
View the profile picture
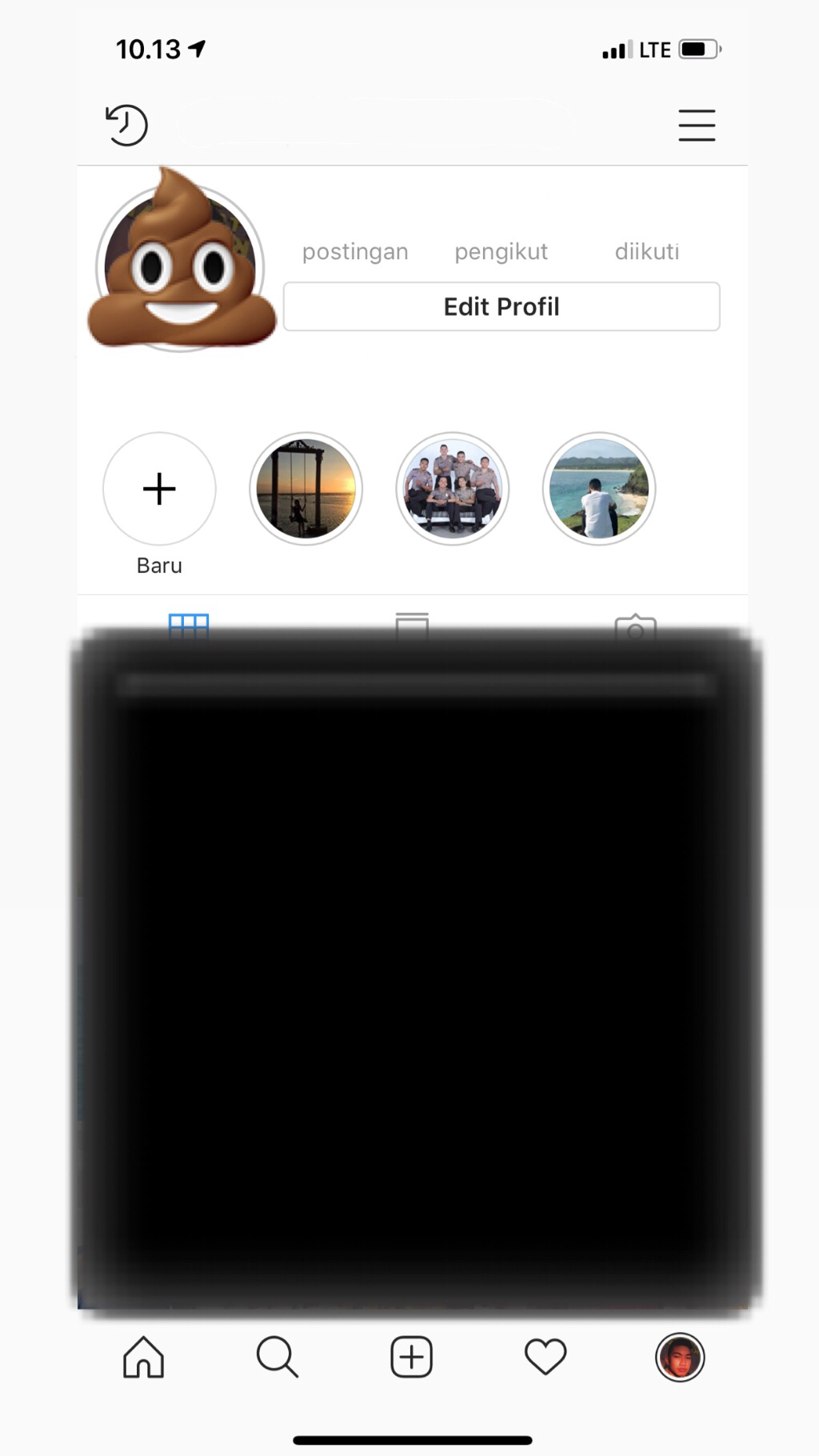point(181,266)
